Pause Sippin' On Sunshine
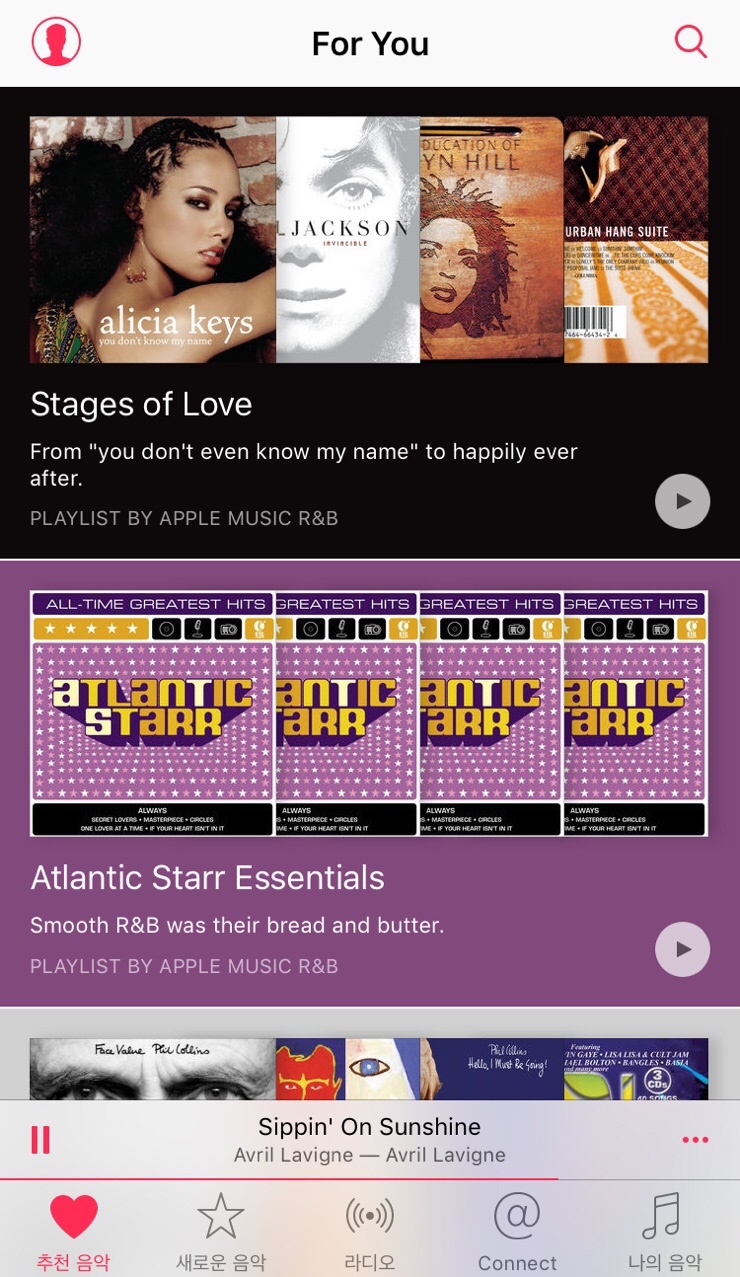The image size is (740, 1277). pyautogui.click(x=40, y=1140)
